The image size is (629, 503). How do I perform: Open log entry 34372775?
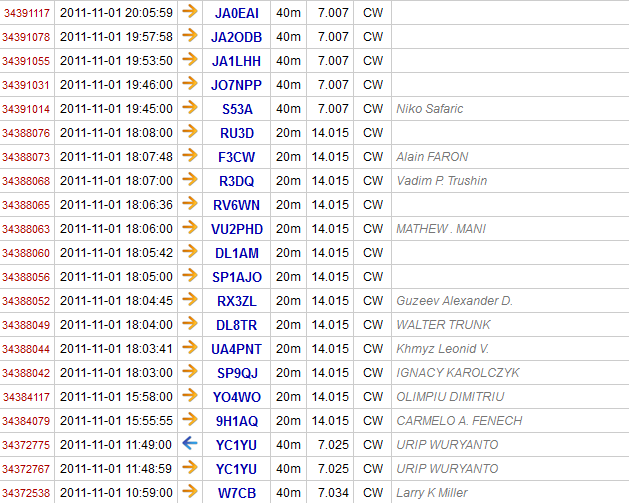tap(26, 445)
